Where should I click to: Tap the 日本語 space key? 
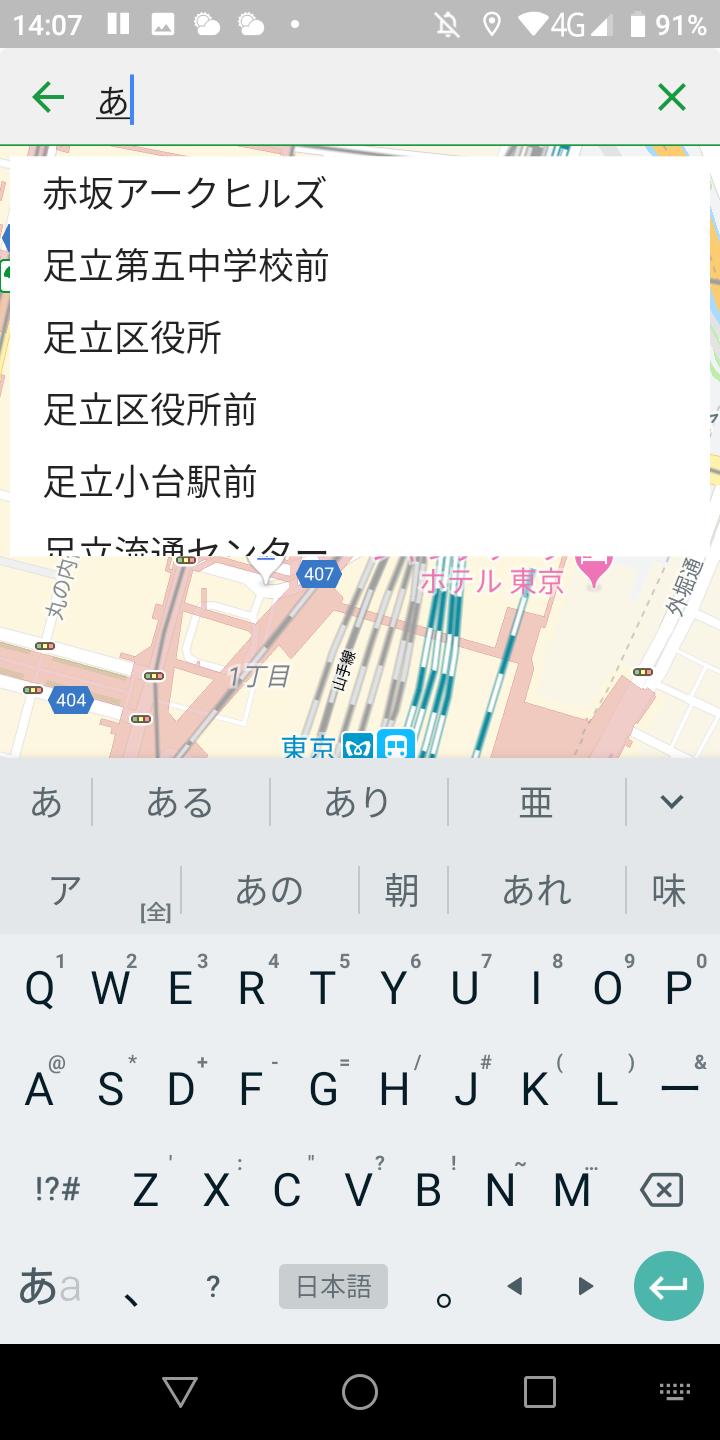pyautogui.click(x=333, y=1286)
